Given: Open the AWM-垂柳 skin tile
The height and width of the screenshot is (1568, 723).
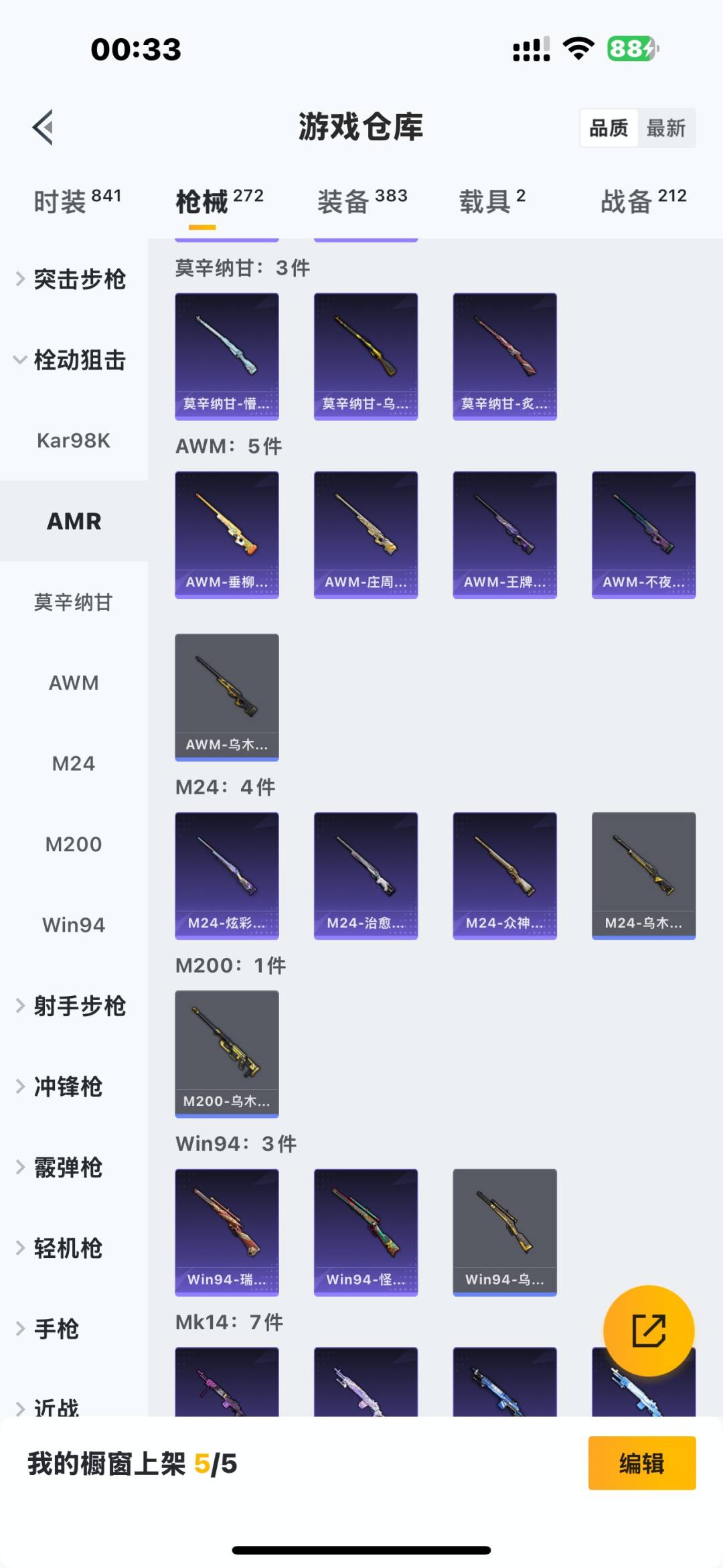Looking at the screenshot, I should 227,534.
